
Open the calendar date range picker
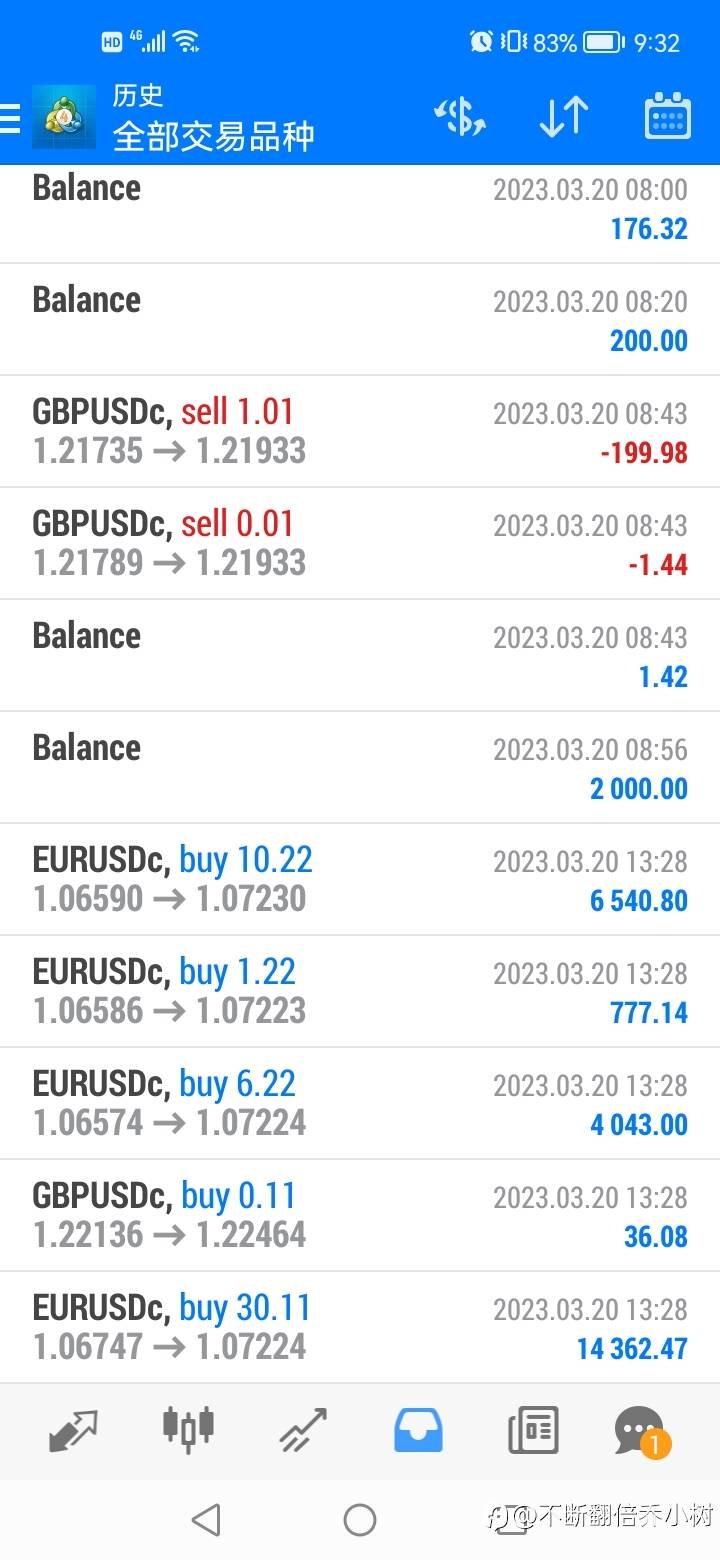coord(667,116)
